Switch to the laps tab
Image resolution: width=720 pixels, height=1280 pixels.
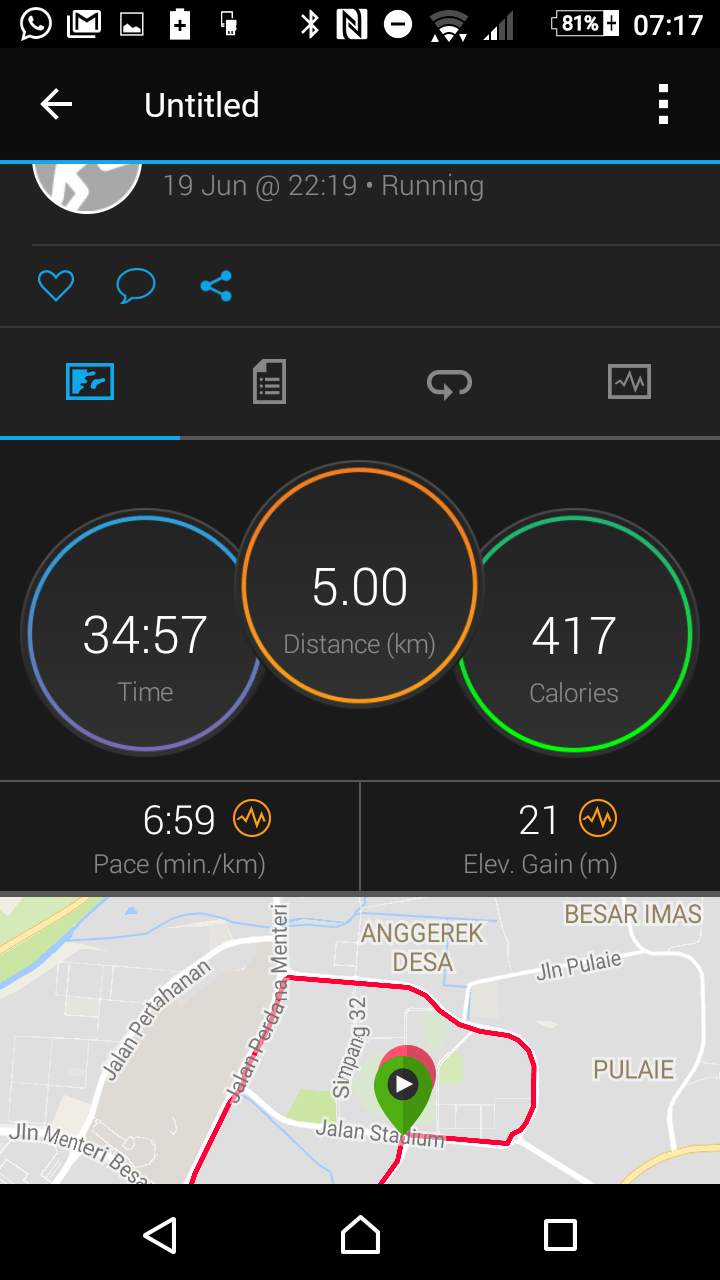(449, 382)
